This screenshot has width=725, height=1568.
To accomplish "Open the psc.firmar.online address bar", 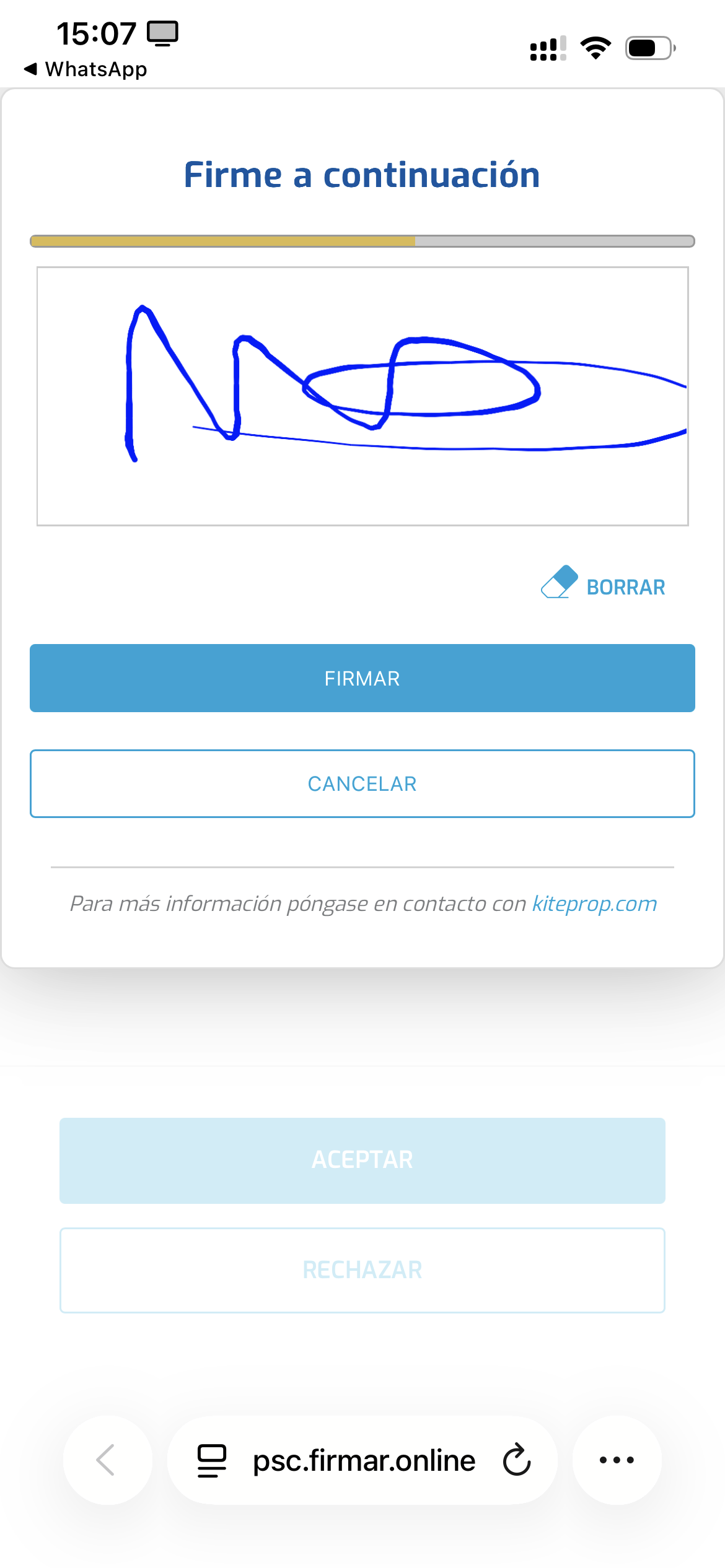I will (364, 1460).
